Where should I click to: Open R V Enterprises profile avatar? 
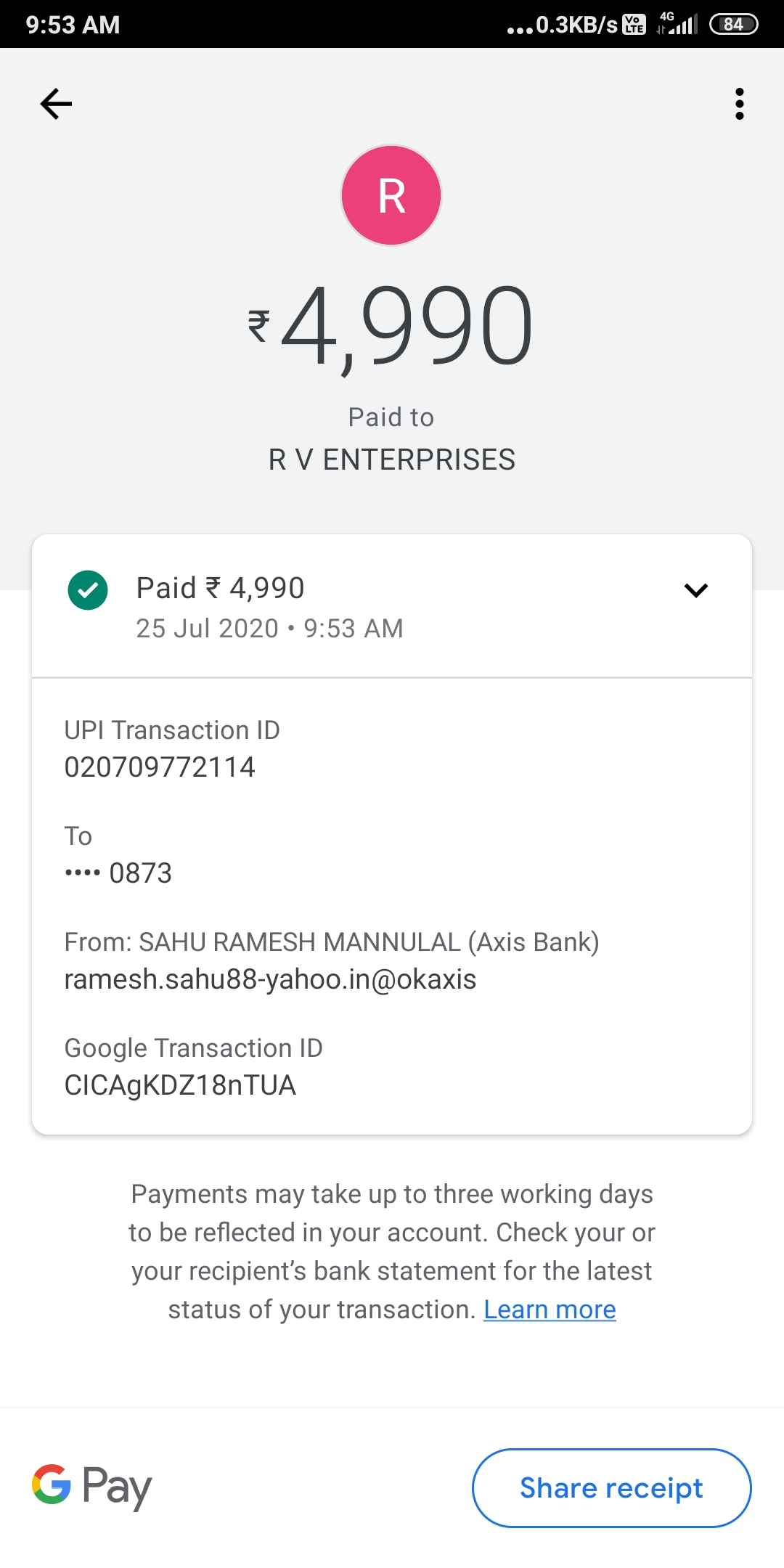pos(391,195)
